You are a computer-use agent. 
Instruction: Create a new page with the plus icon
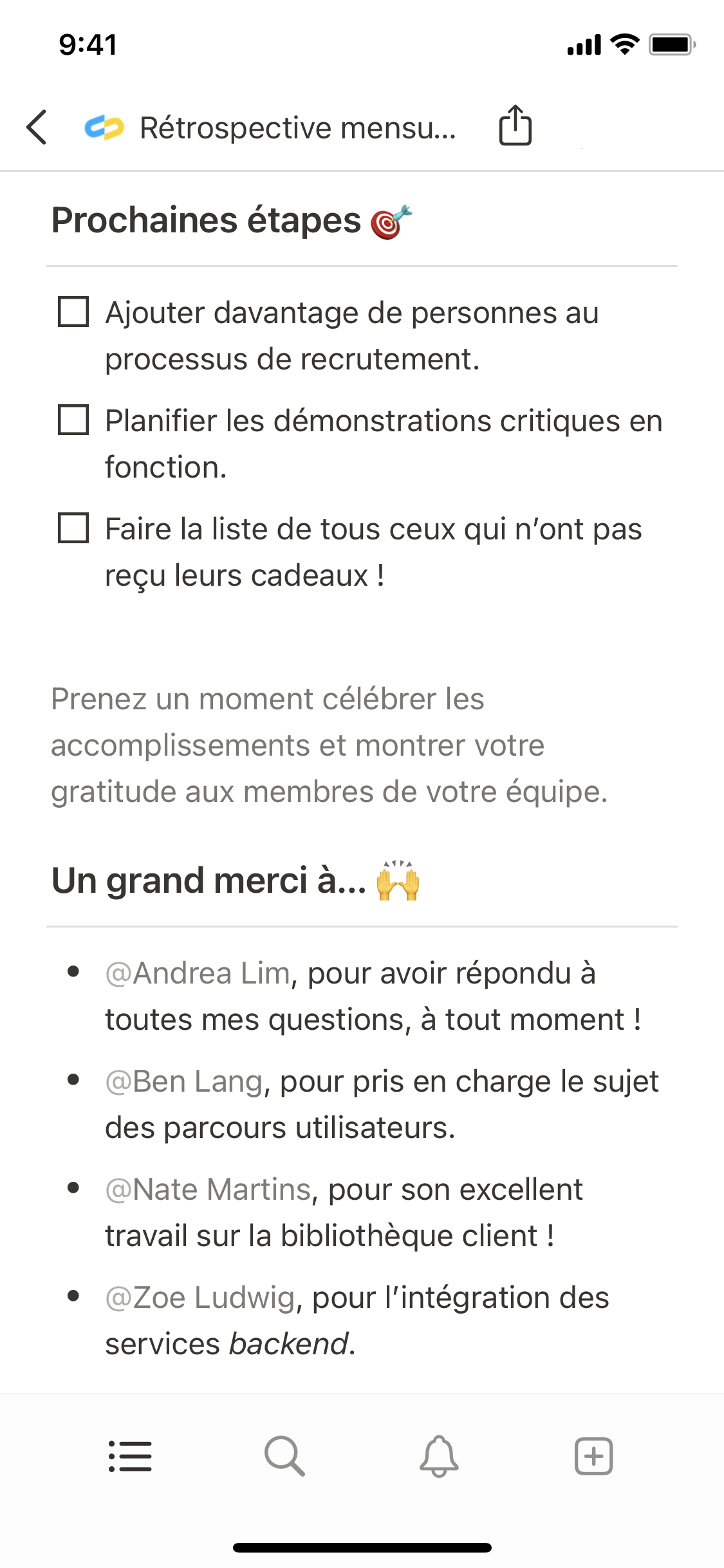[593, 1456]
